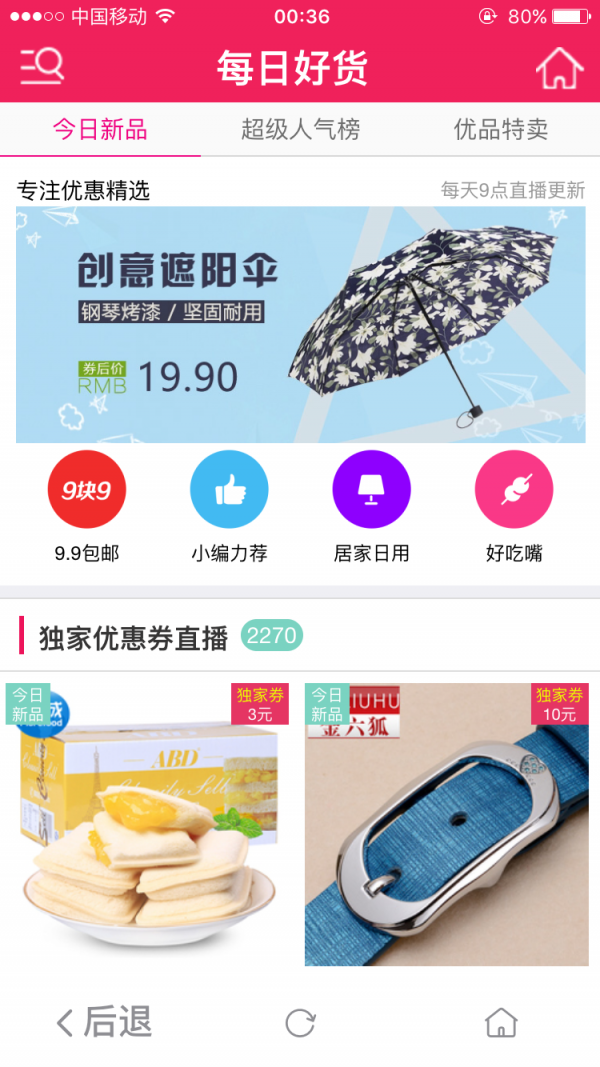
Task: Refresh the page with the reload icon
Action: 300,1022
